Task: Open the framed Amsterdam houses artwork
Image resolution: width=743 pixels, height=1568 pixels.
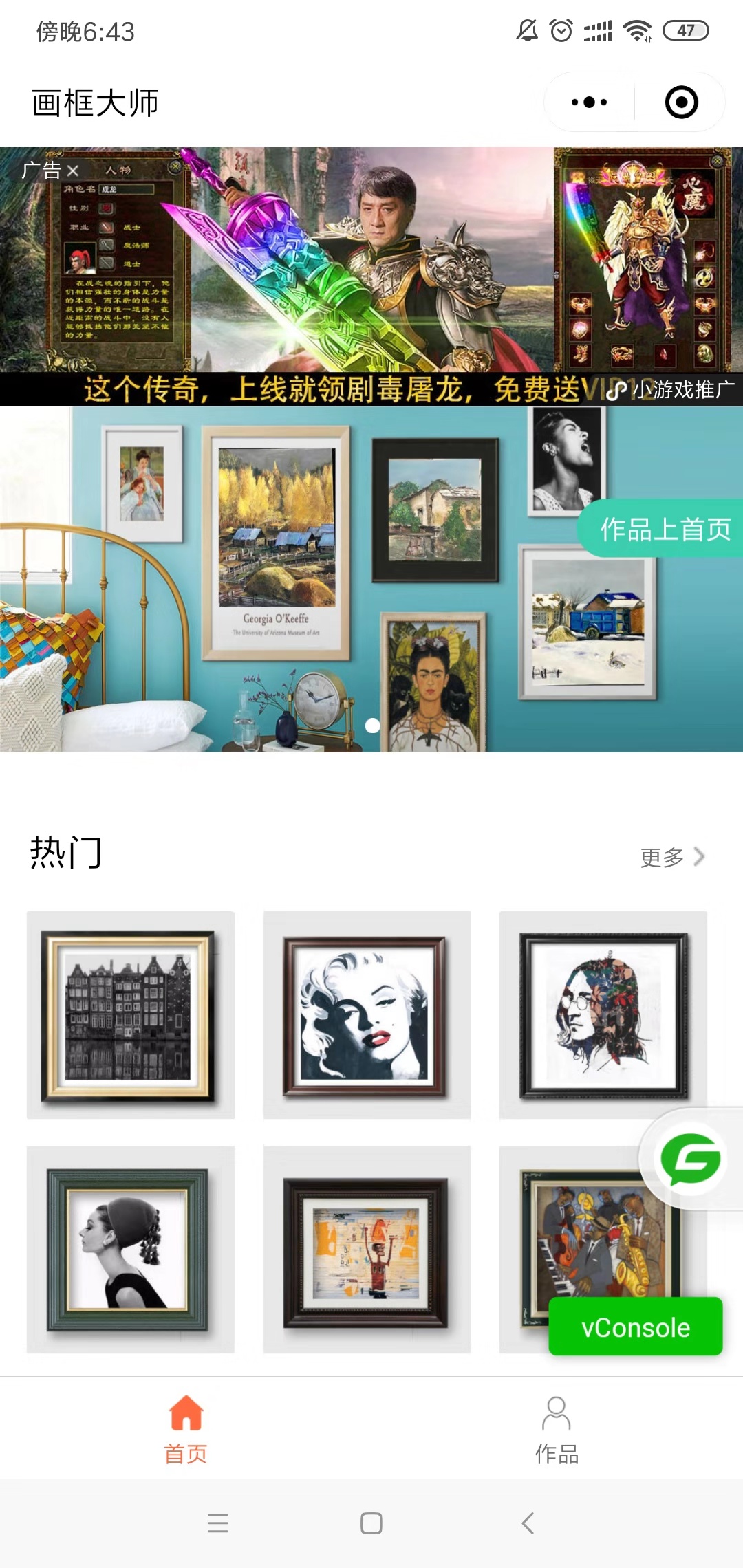Action: pos(130,1015)
